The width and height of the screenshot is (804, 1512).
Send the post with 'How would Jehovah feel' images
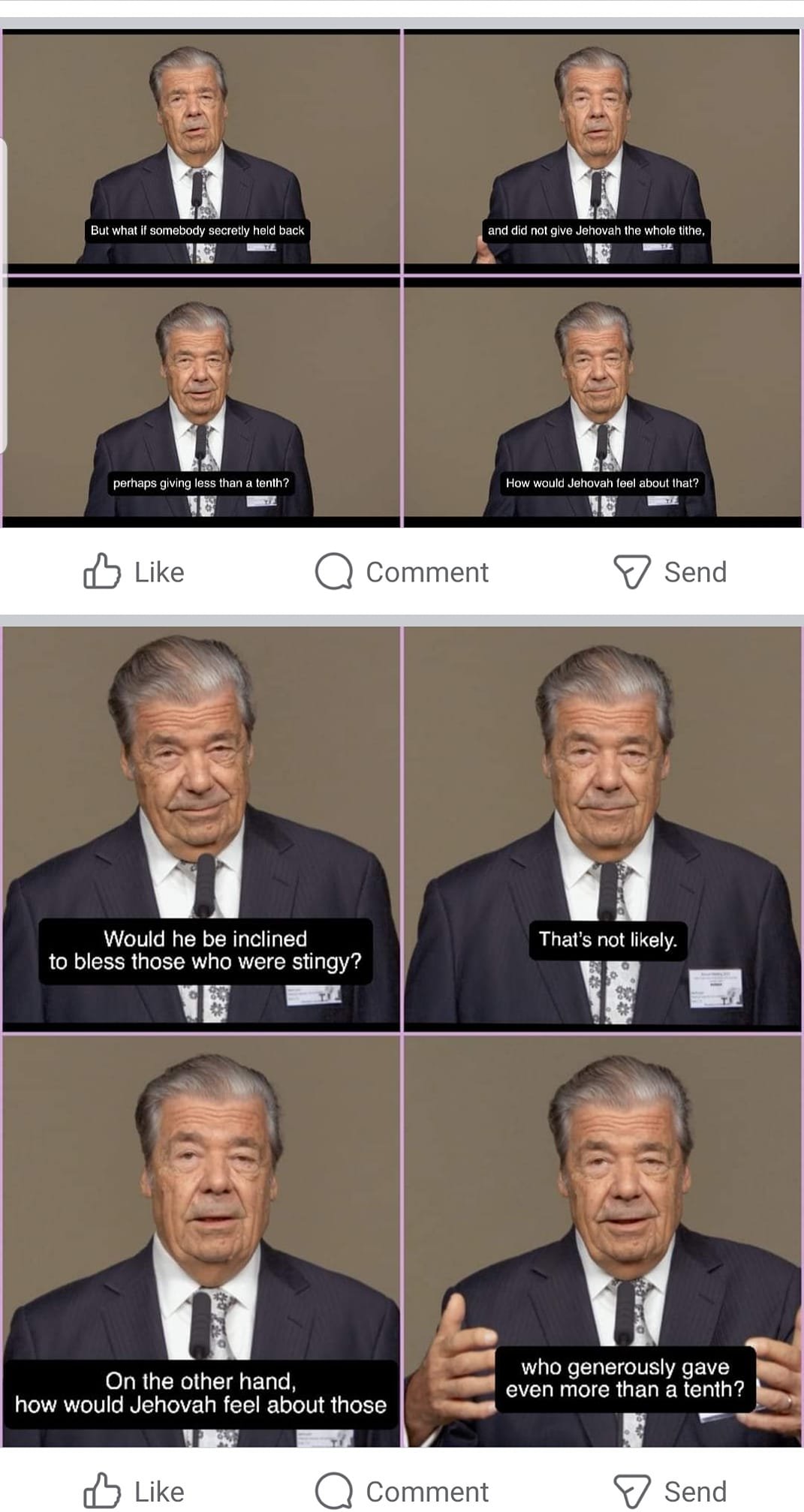coord(670,572)
